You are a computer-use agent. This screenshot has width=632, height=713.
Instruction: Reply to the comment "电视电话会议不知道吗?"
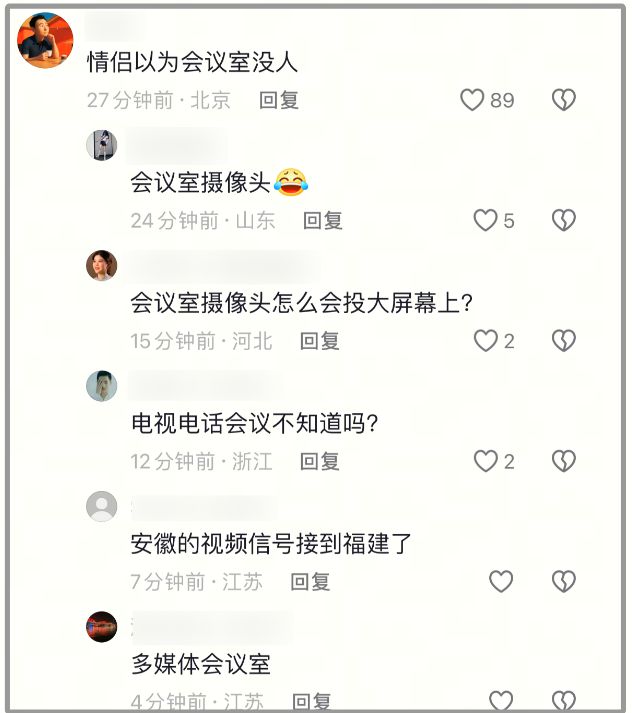point(320,461)
